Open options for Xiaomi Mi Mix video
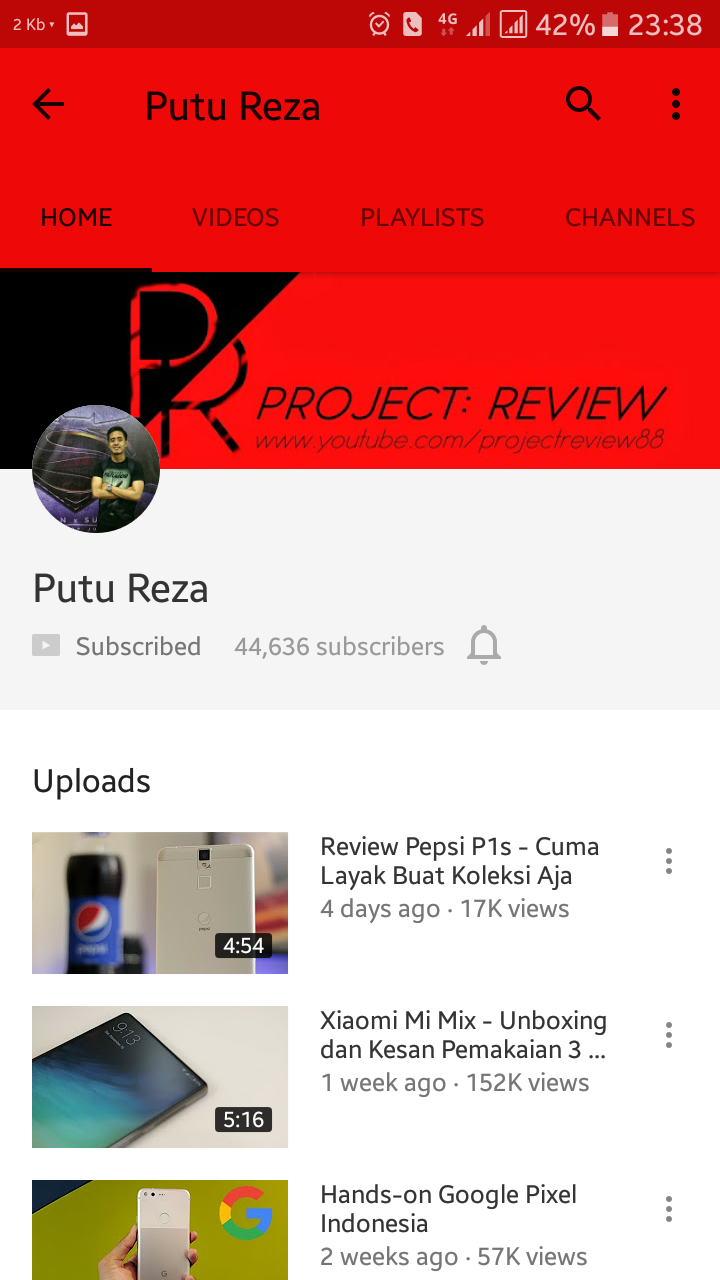Image resolution: width=720 pixels, height=1280 pixels. tap(669, 1035)
